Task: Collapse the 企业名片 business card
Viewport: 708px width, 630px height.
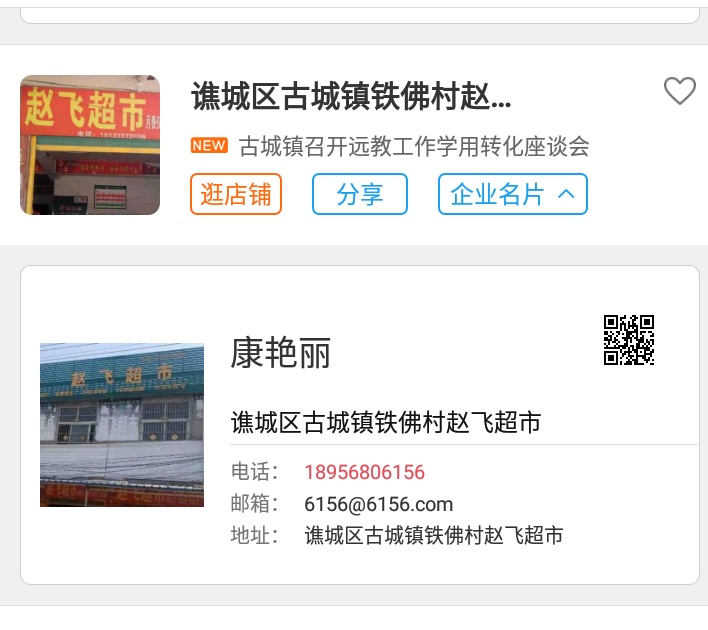Action: (512, 194)
